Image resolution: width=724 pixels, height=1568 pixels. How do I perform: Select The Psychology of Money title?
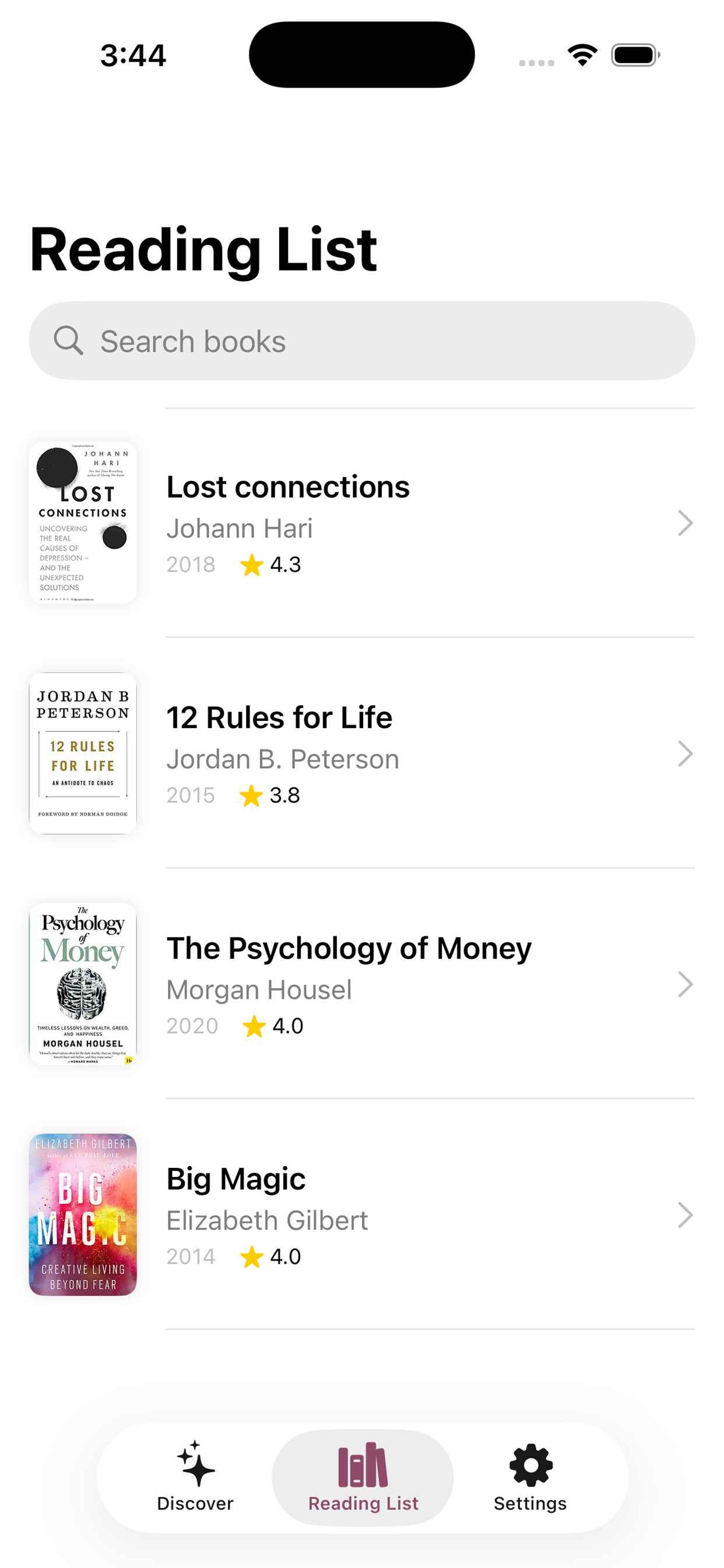point(349,948)
